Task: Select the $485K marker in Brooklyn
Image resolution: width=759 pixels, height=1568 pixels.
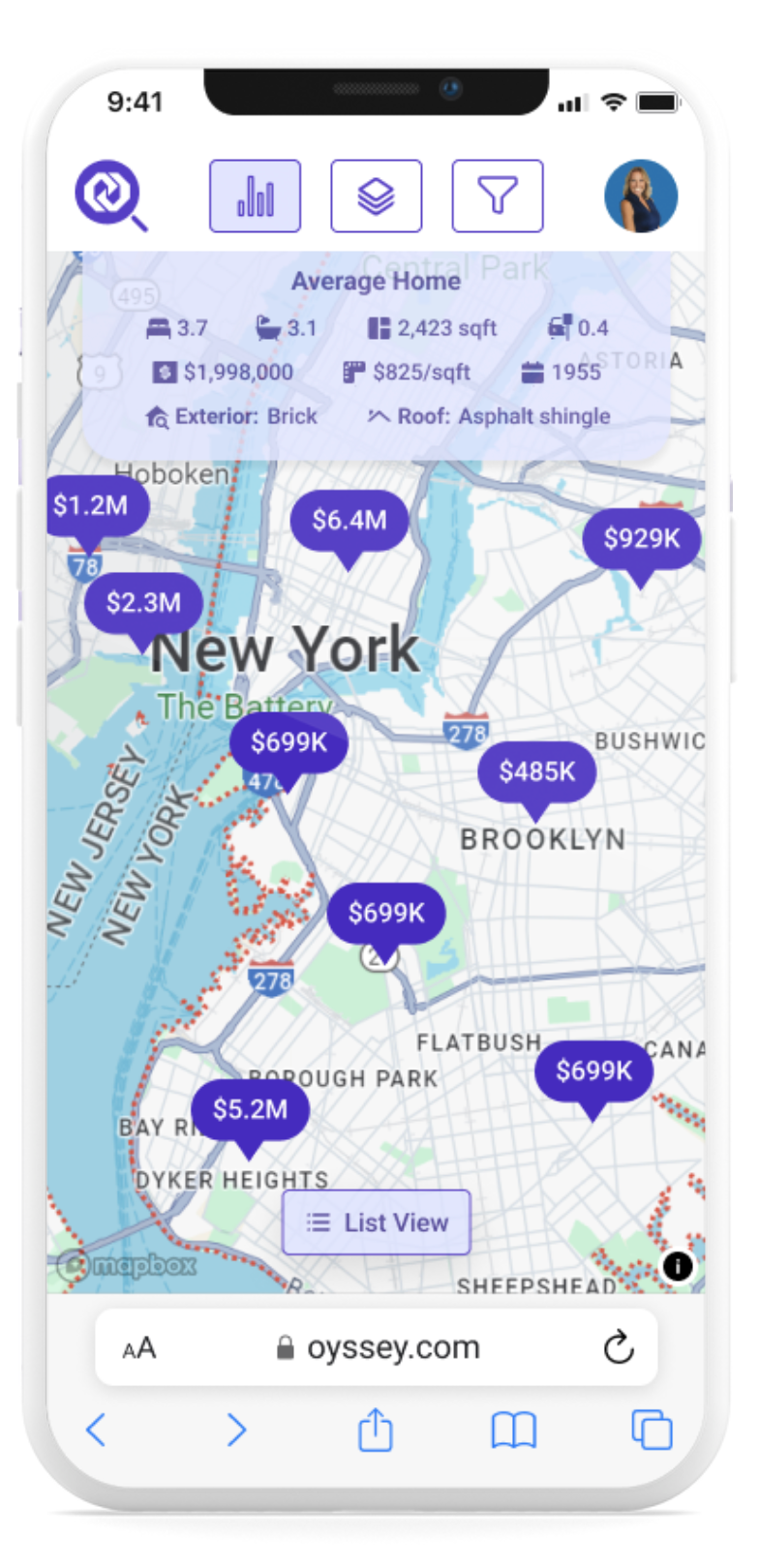Action: [x=536, y=771]
